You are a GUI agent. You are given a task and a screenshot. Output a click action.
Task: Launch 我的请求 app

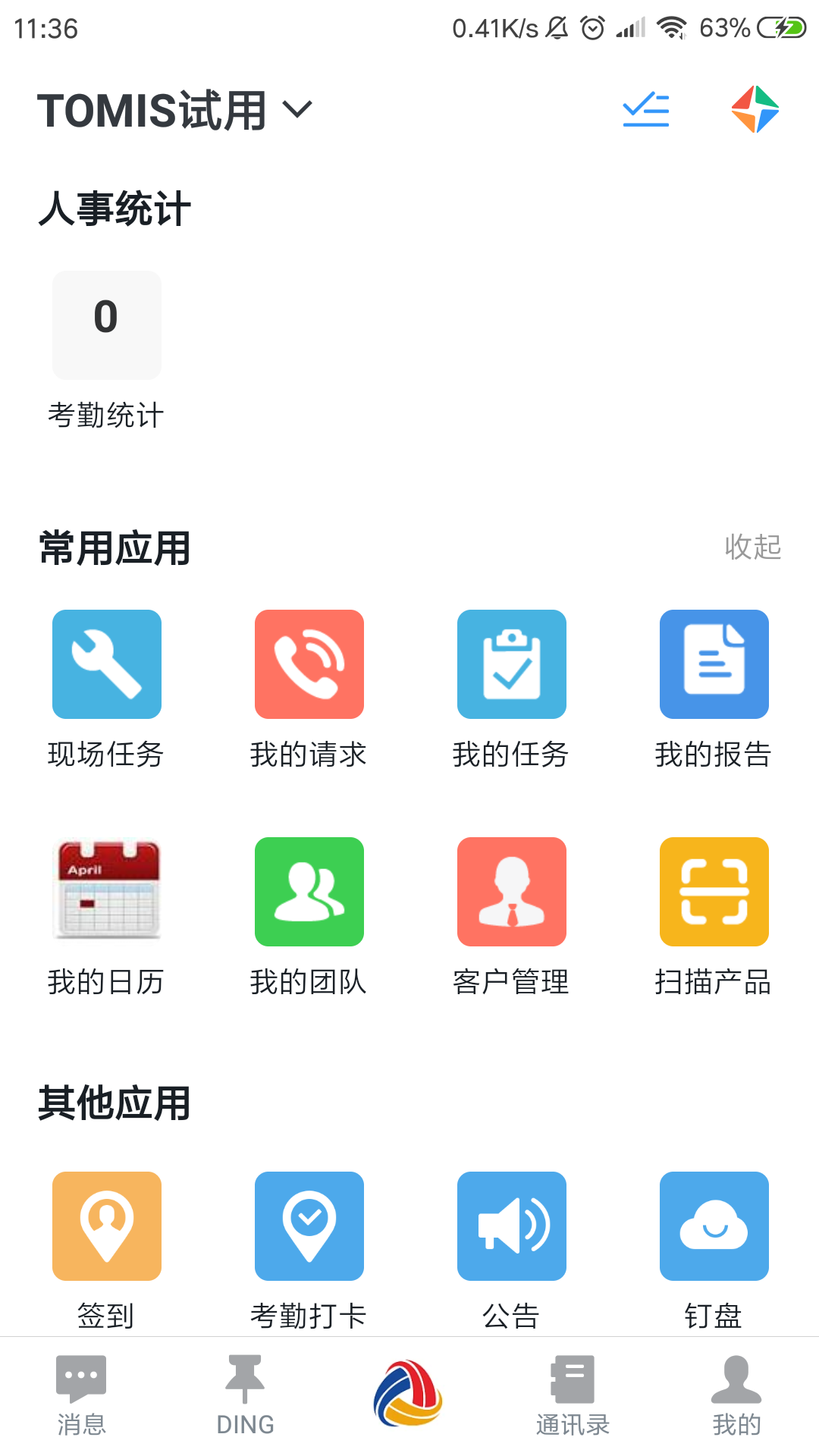(309, 664)
